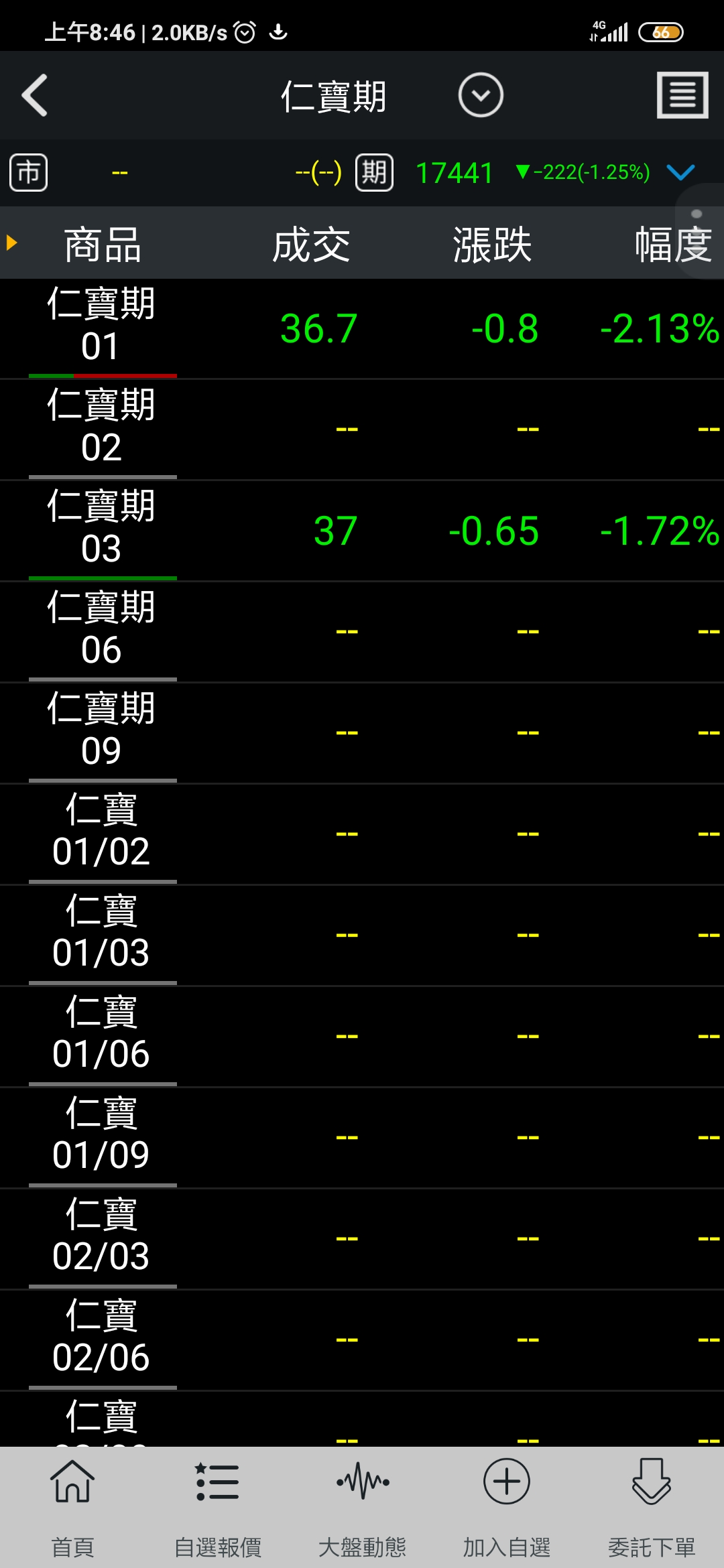This screenshot has width=724, height=1568.
Task: Select the 仁寶期 06 contract
Action: [x=362, y=632]
